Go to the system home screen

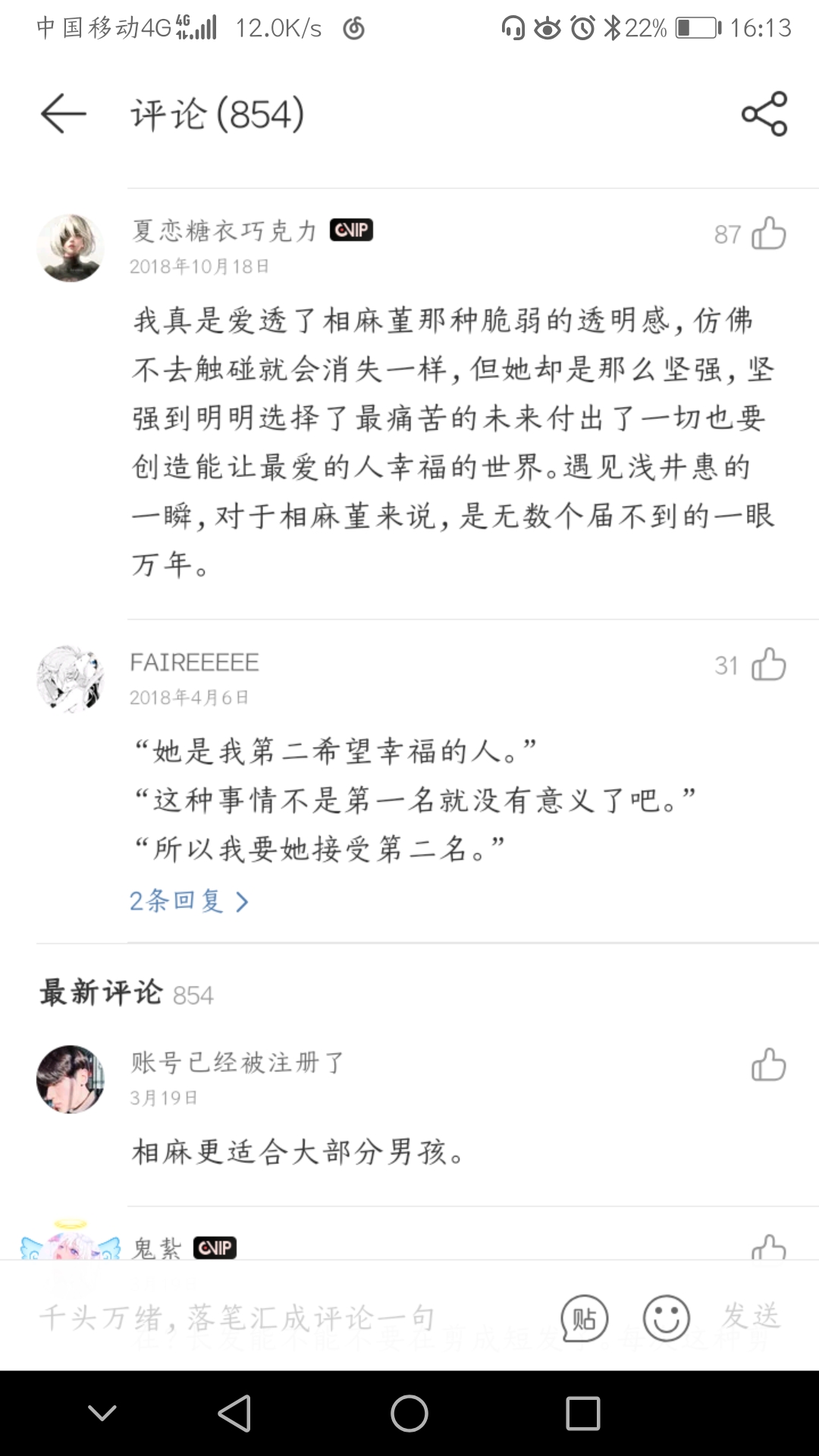pyautogui.click(x=409, y=1414)
